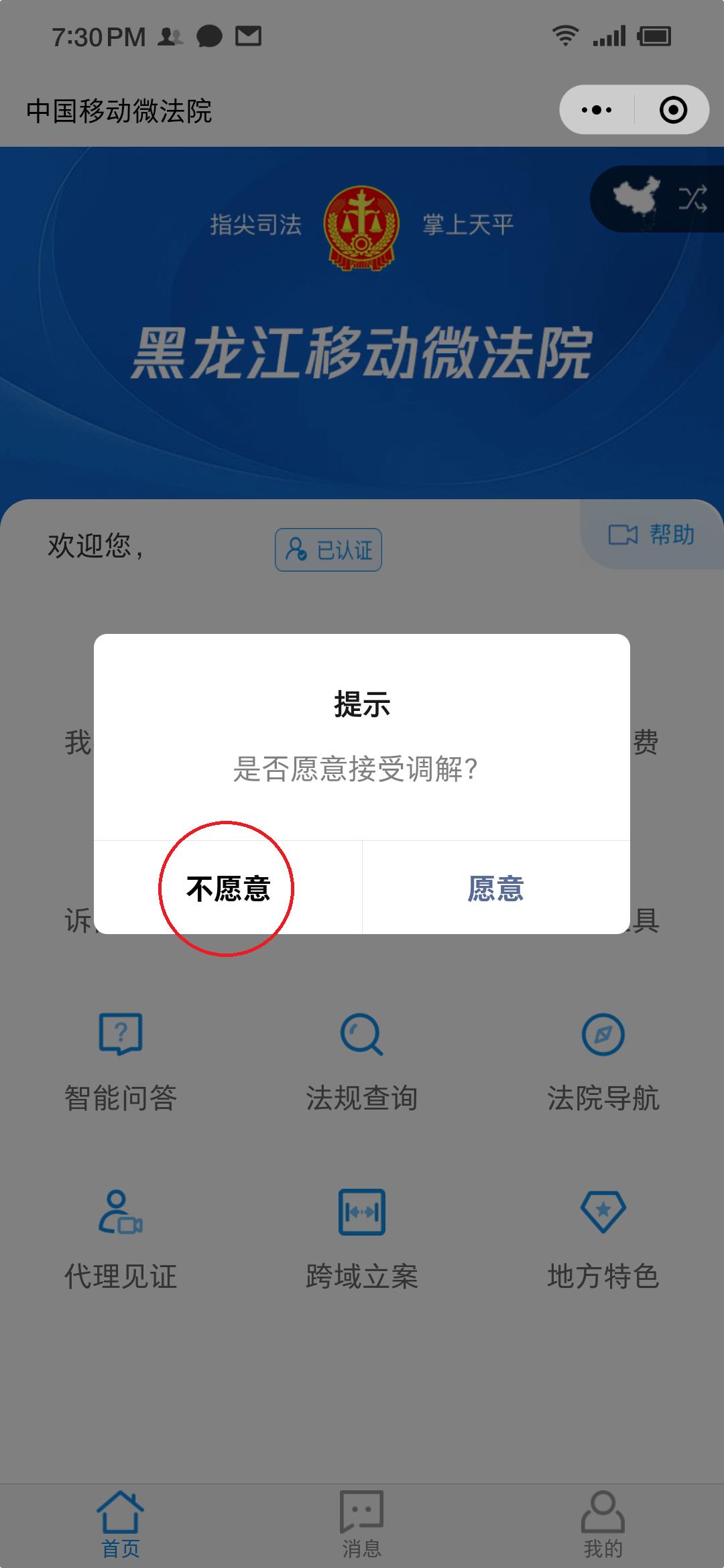Choose 不愿意 in the mediation dialog
Screen dimensions: 724x1568
pos(228,889)
